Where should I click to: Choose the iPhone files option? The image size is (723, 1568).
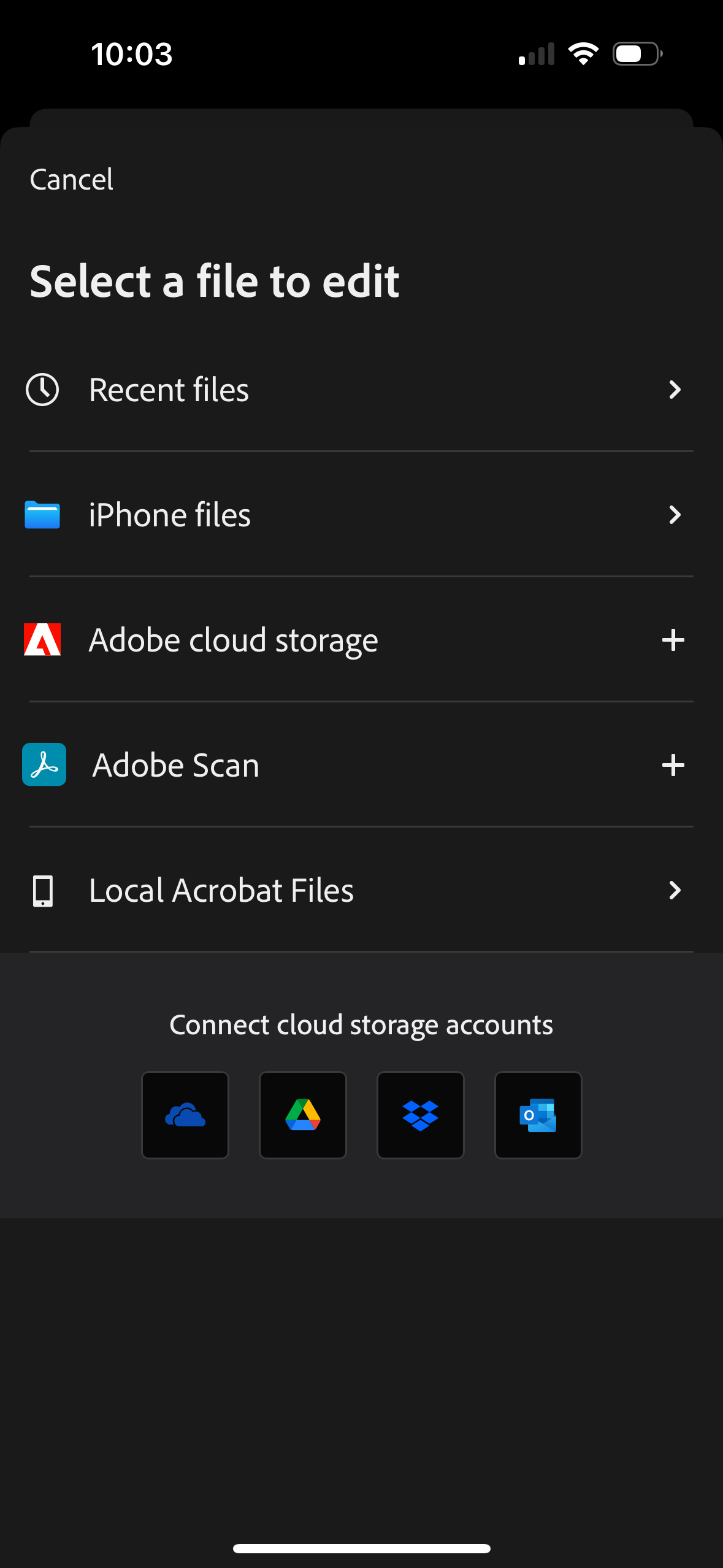245,515
